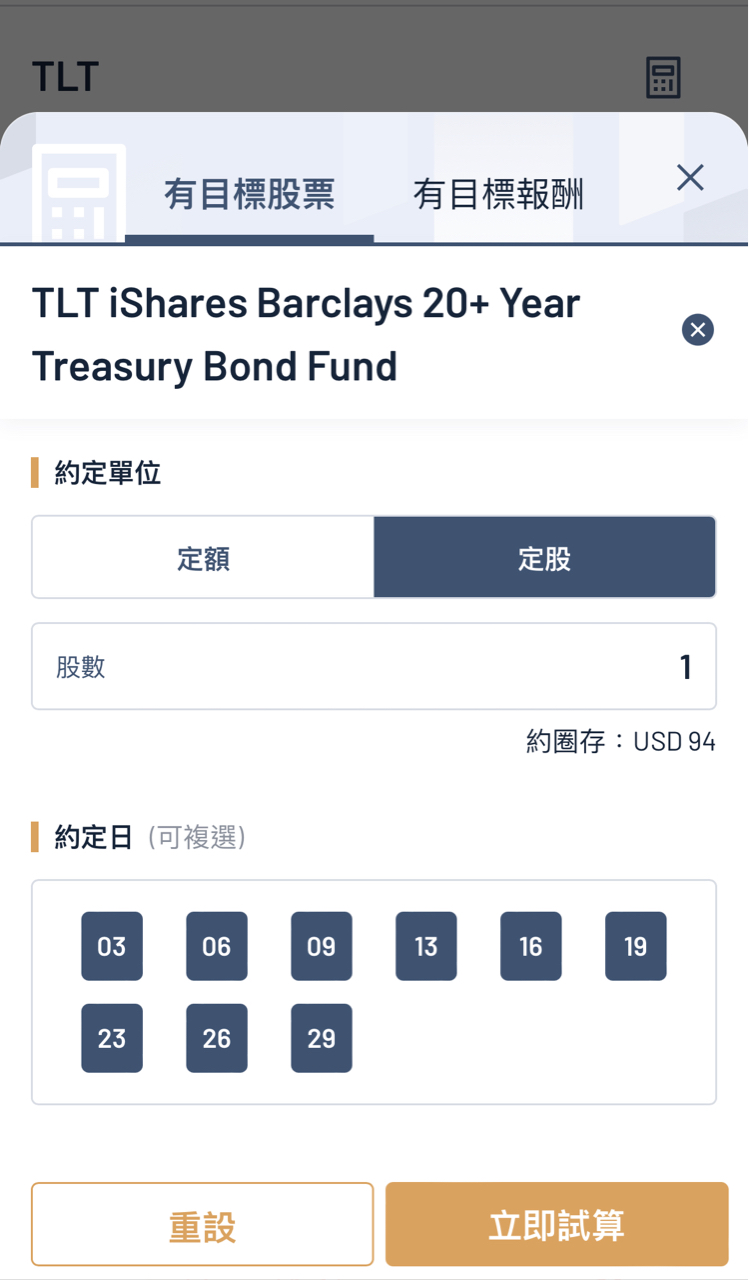Select the 有目標股票 tab
Viewport: 749px width, 1280px height.
249,194
